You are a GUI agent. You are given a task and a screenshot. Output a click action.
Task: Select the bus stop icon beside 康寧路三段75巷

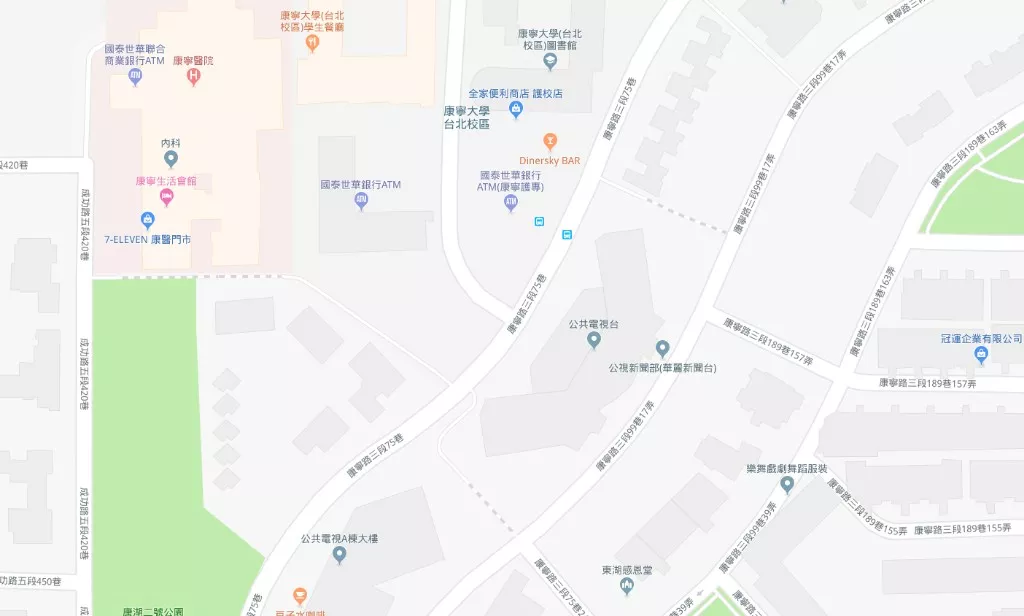[x=567, y=235]
